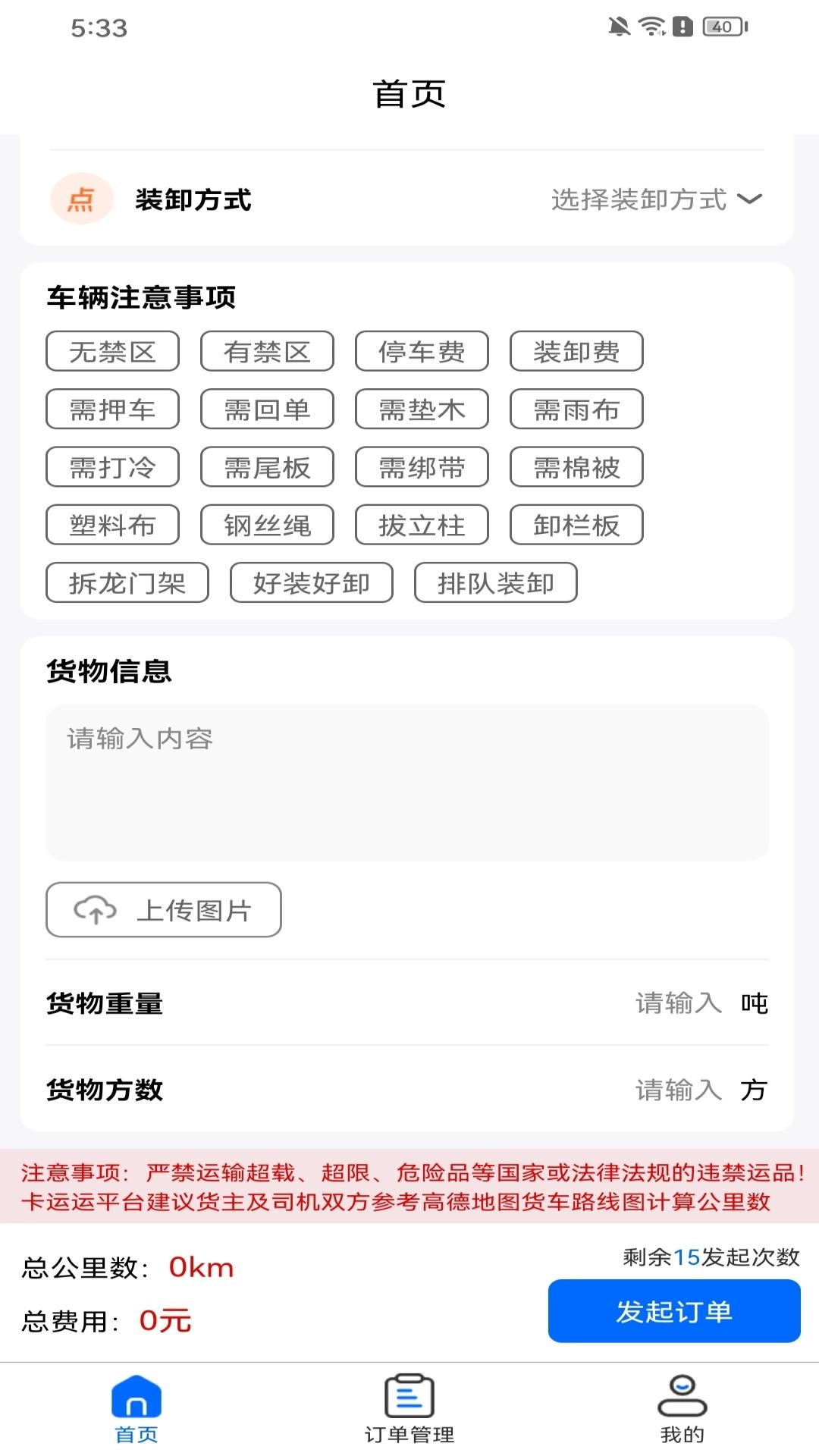Screen dimensions: 819x1456
Task: Expand loading method options via 装卸方式 row
Action: coord(193,200)
